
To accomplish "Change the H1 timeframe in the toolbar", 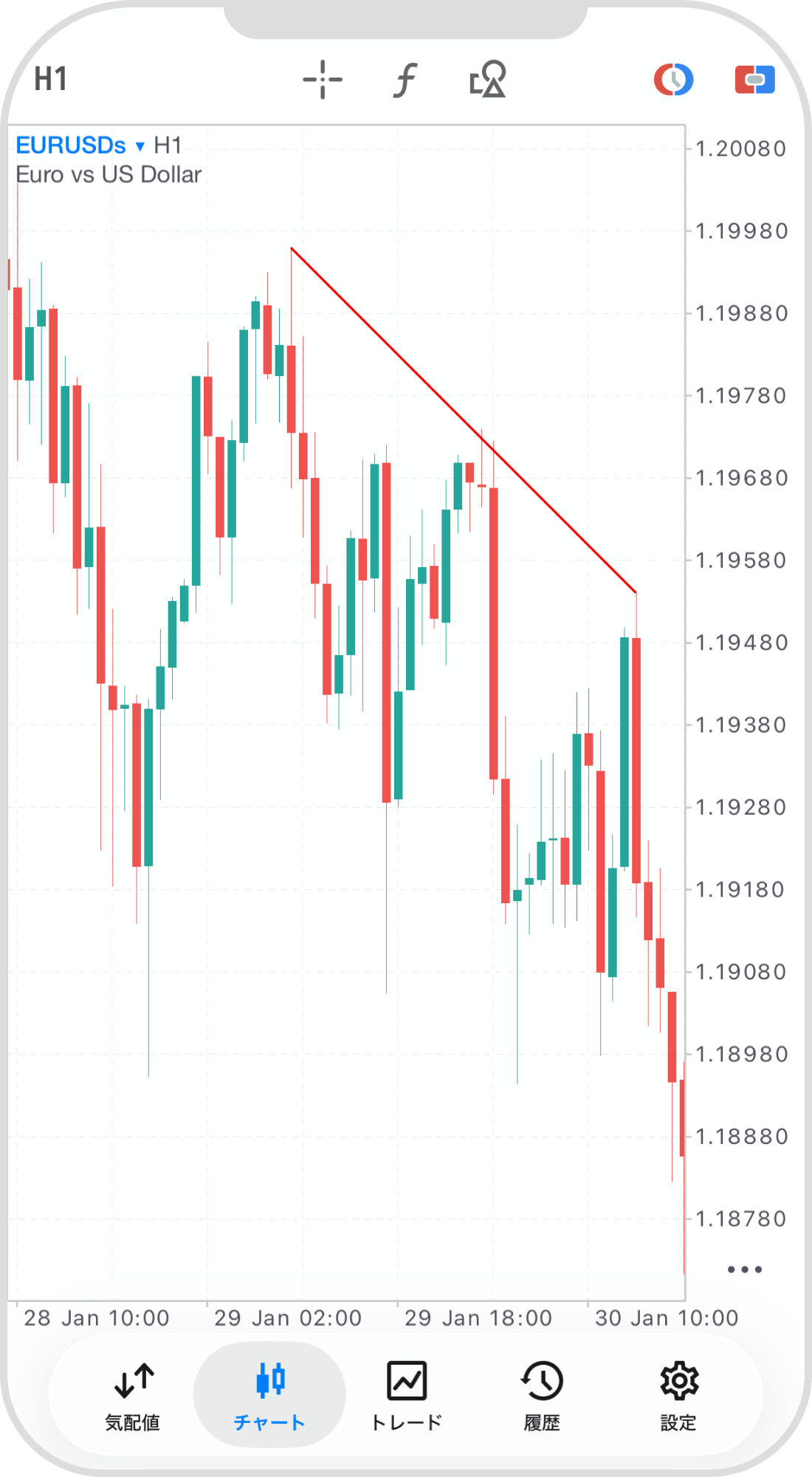I will click(x=50, y=79).
